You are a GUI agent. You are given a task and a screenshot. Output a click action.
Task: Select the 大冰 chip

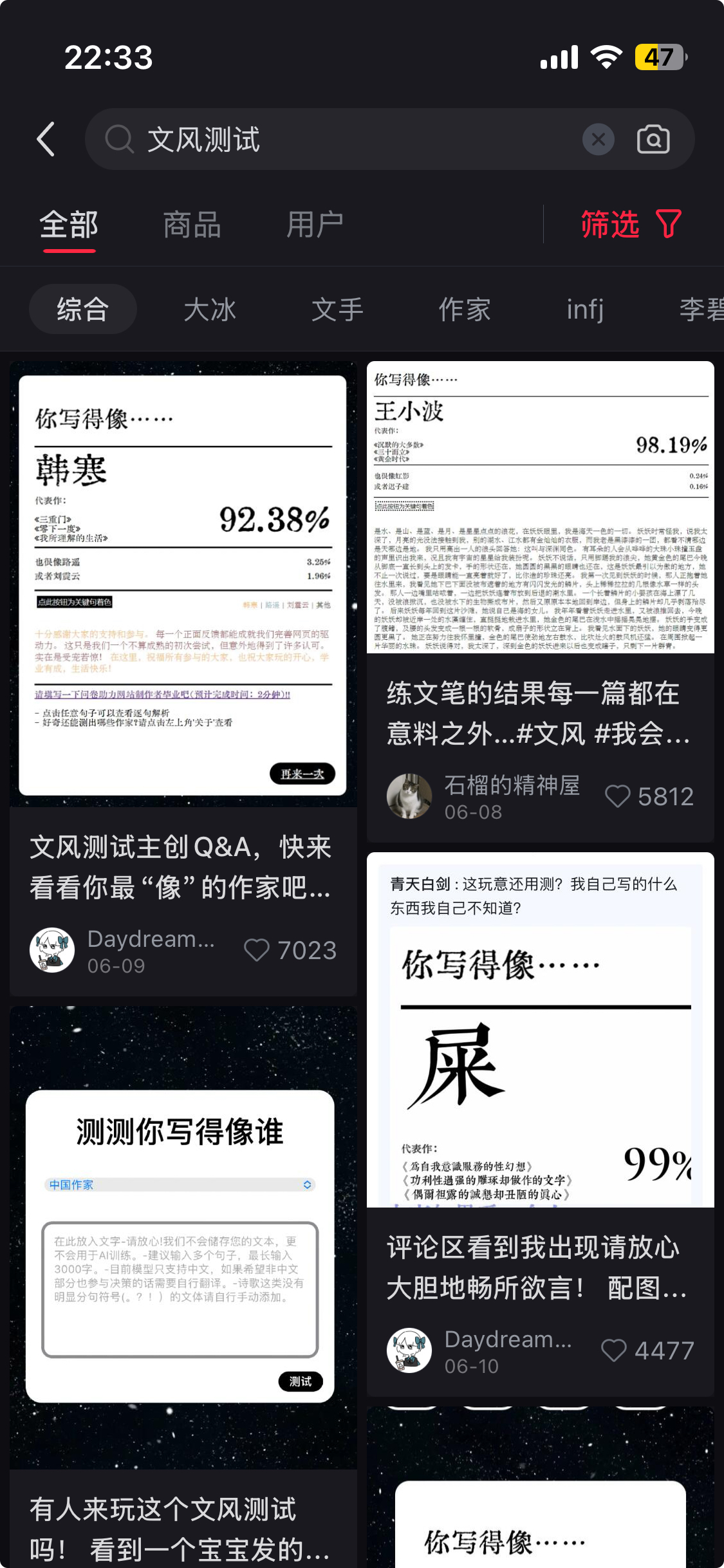[210, 310]
